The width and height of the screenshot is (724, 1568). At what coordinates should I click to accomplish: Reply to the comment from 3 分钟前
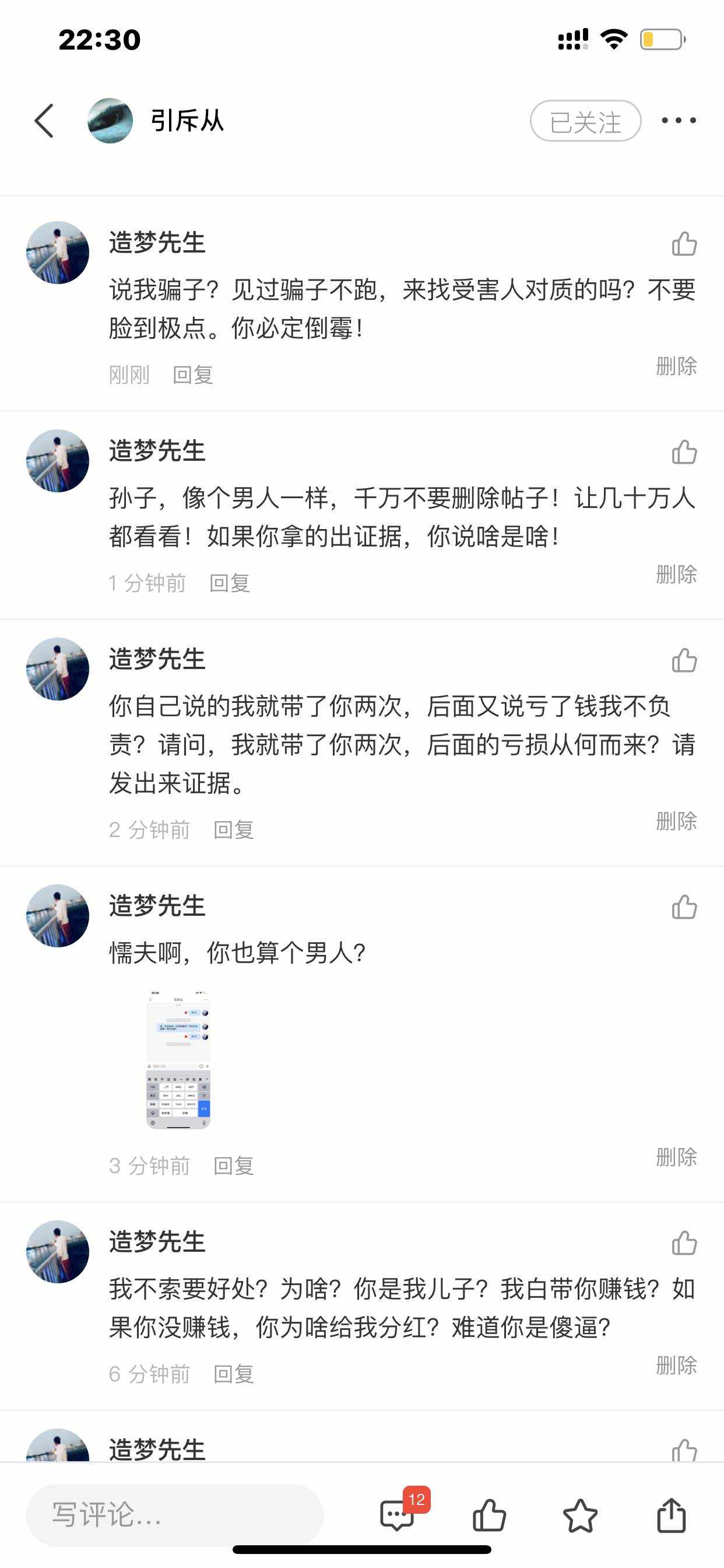pos(234,1165)
